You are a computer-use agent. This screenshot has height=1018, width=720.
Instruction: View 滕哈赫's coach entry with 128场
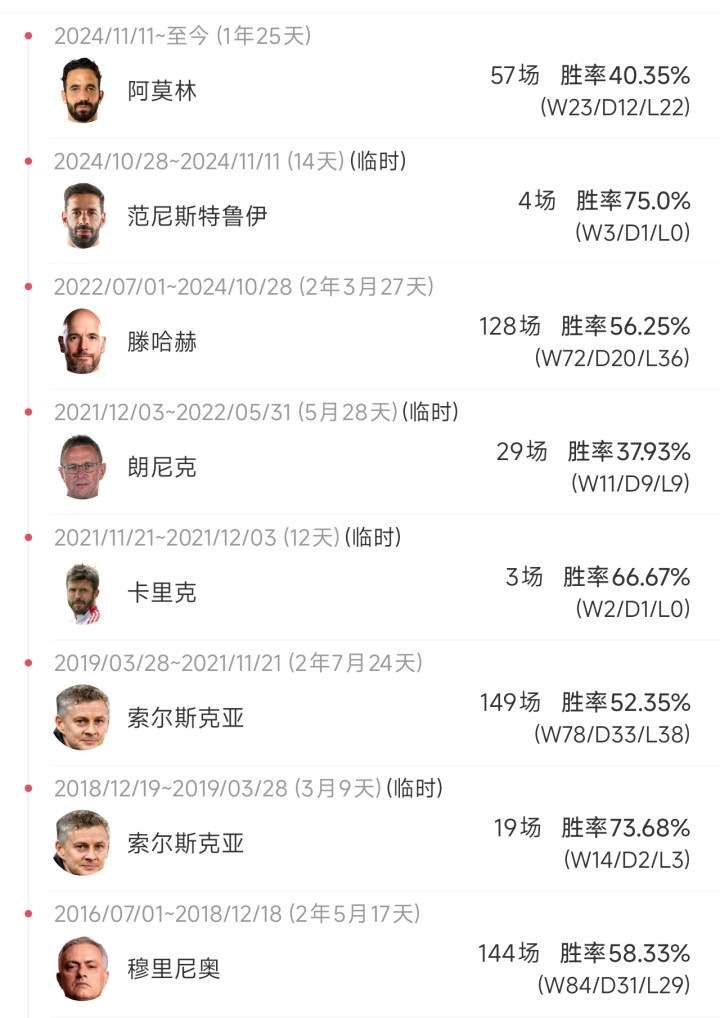[370, 342]
